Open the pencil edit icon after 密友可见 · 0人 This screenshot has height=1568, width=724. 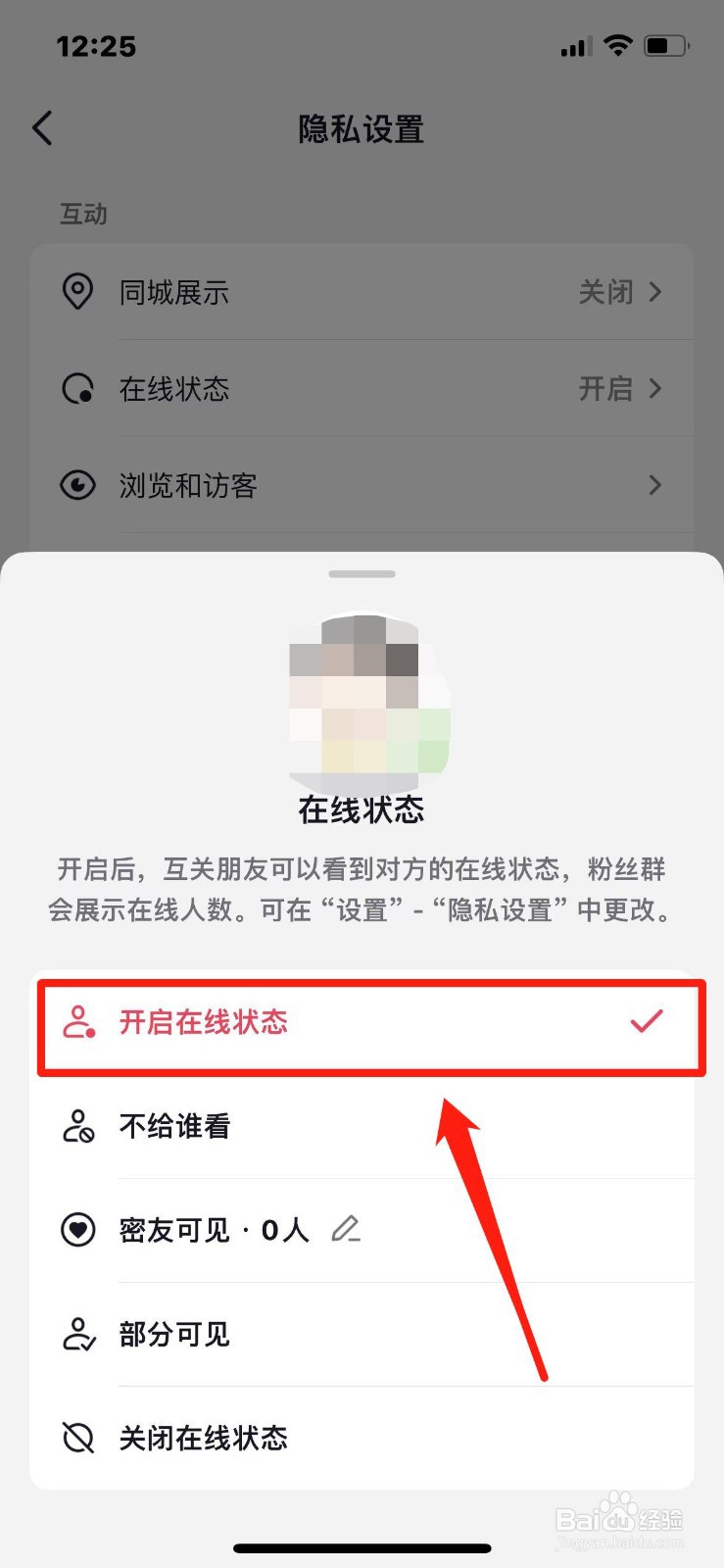tap(347, 1230)
